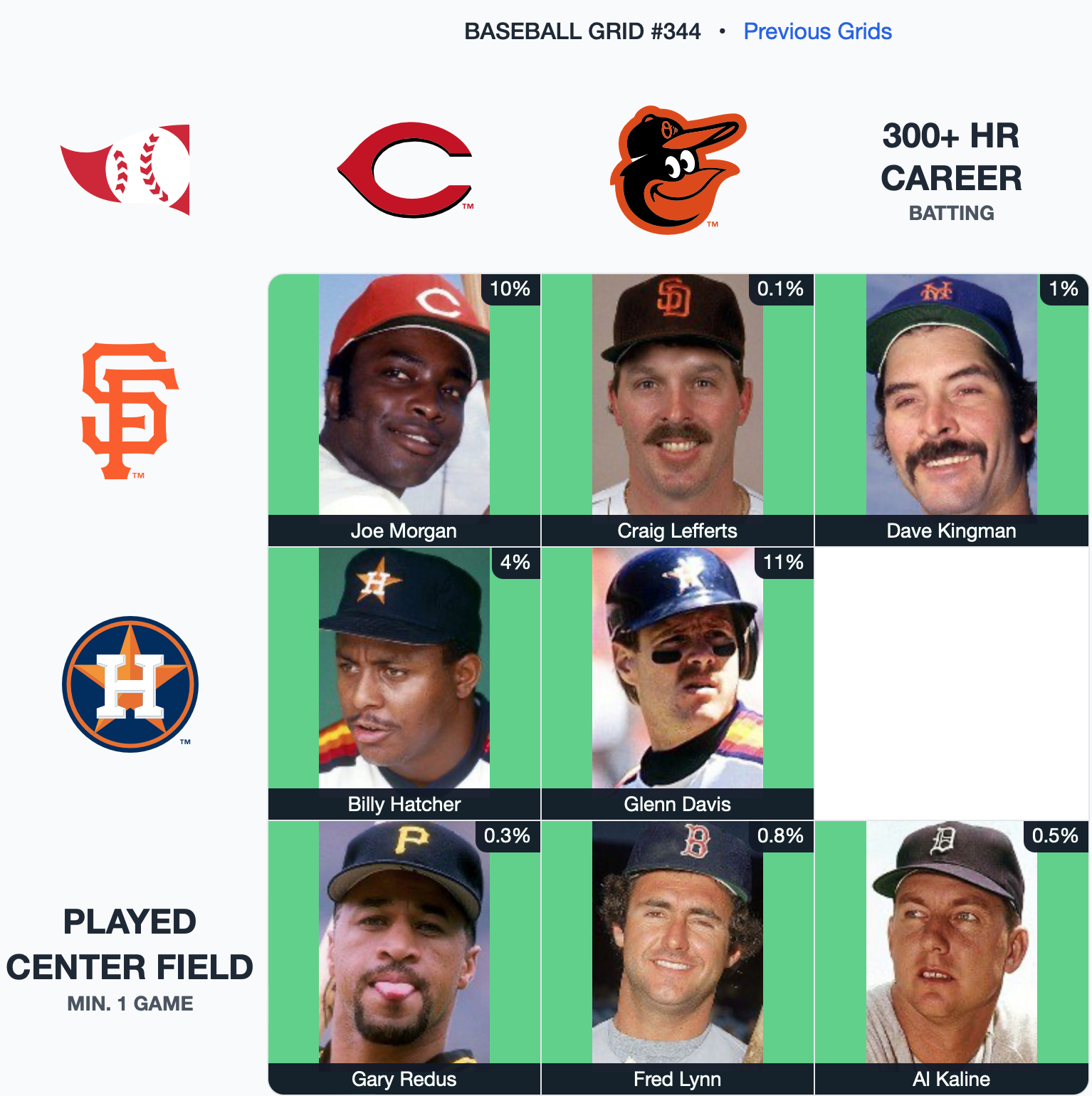1092x1096 pixels.
Task: View the Dave Kingman cell
Action: coord(951,409)
